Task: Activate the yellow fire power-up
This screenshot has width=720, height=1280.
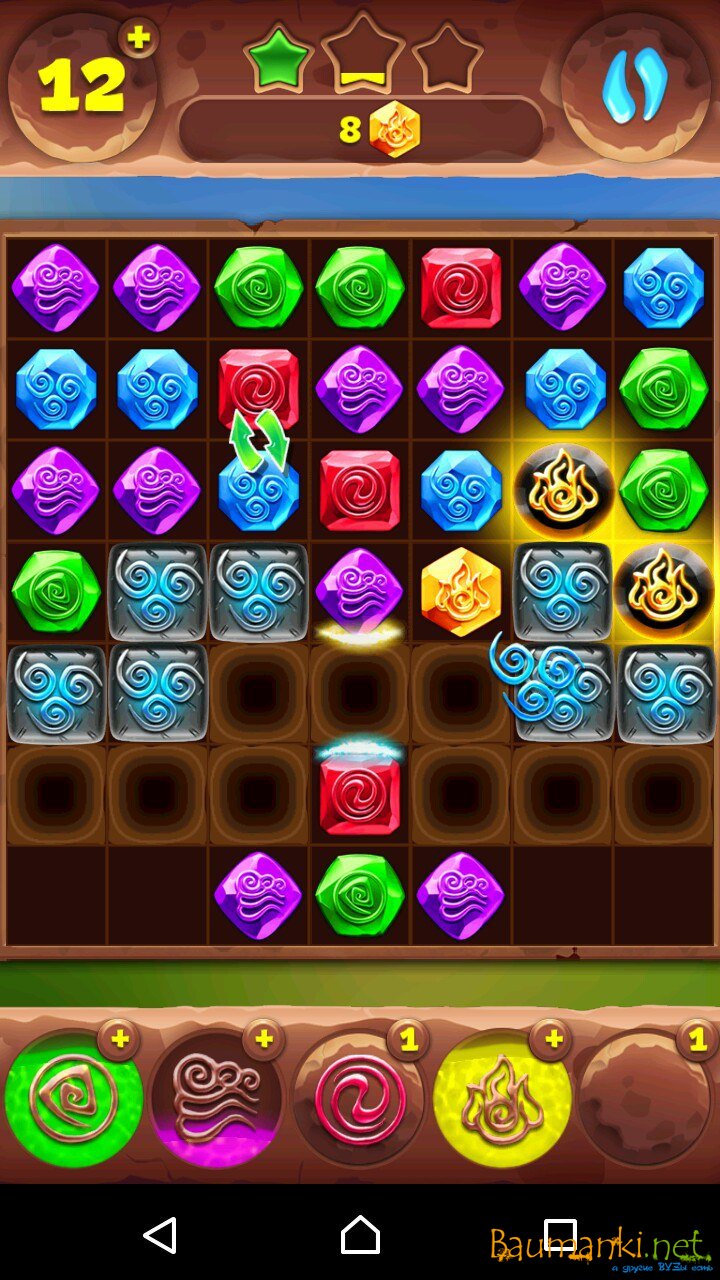Action: [503, 1100]
